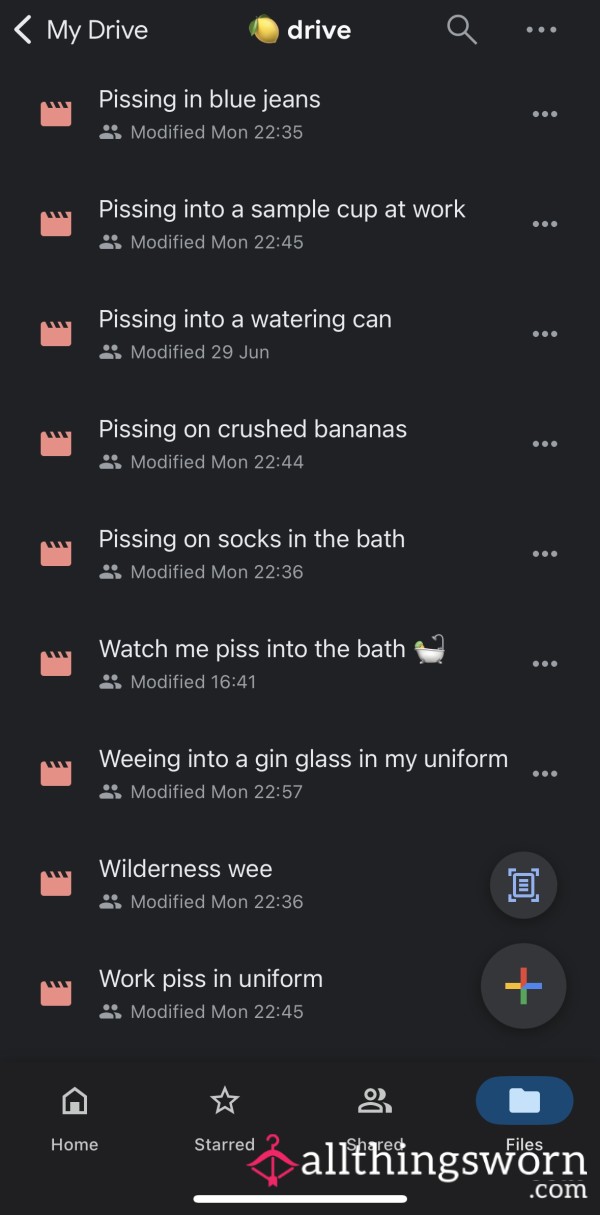Screen dimensions: 600x1215
Task: Open search in the drive folder
Action: (461, 30)
